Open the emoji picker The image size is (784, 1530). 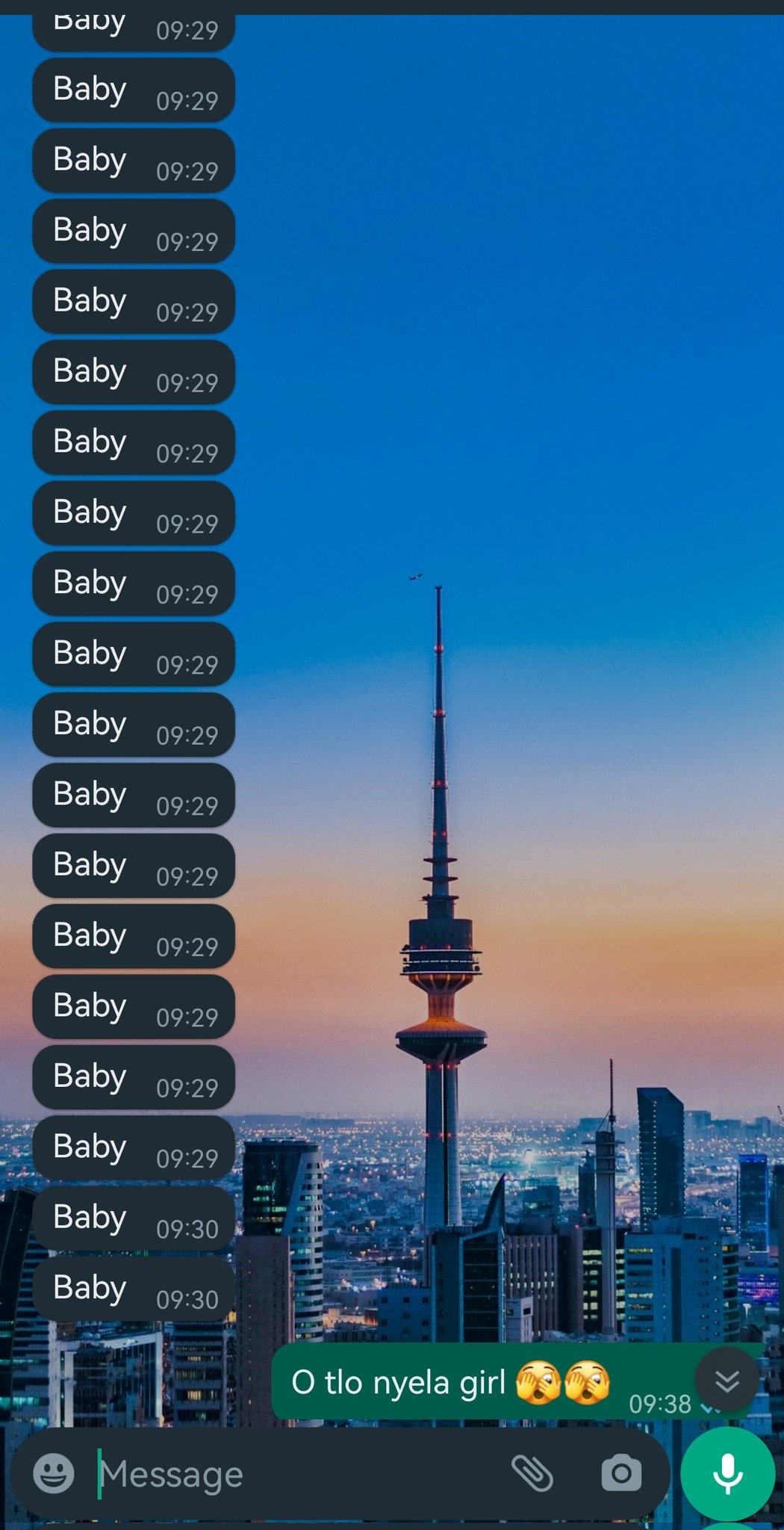tap(54, 1473)
